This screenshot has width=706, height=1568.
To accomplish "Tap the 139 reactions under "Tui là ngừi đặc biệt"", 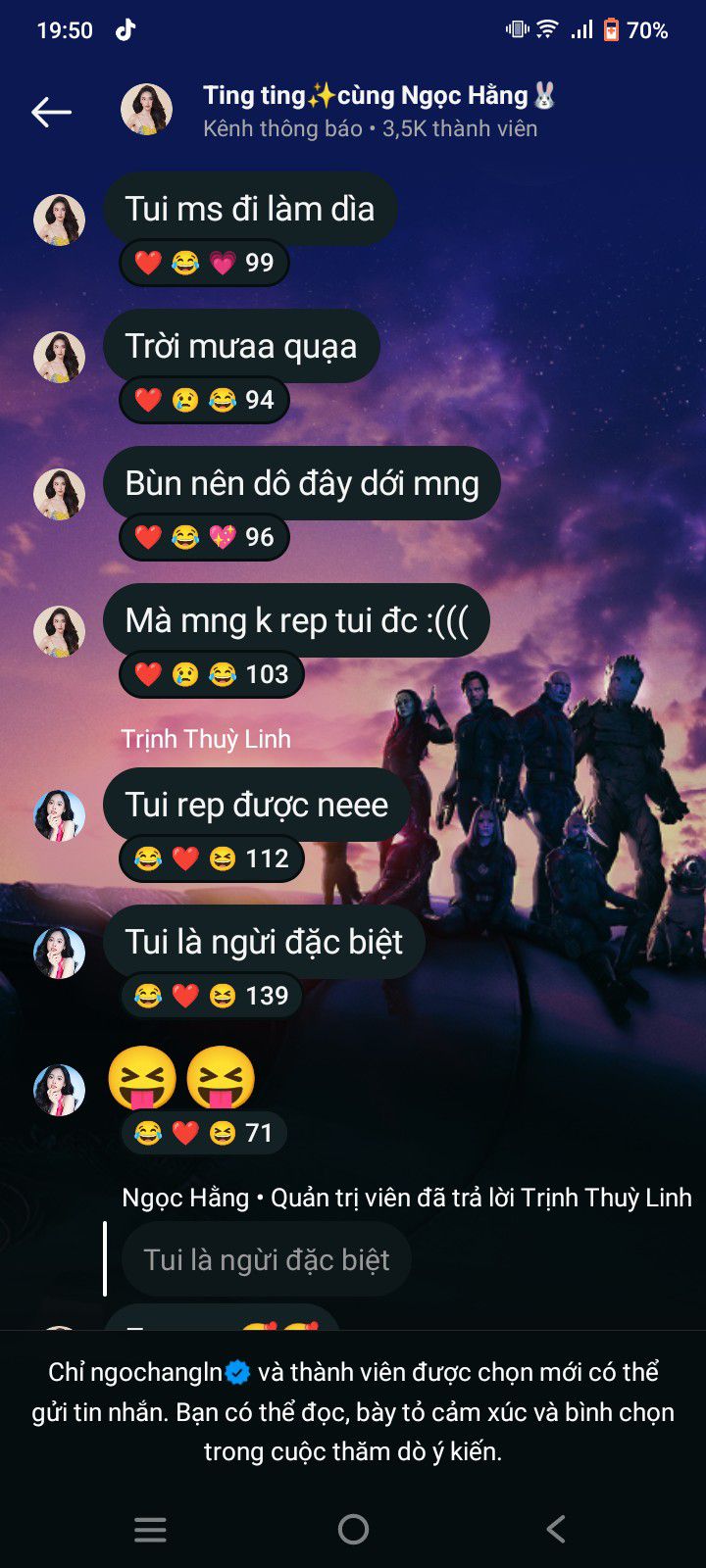I will tap(212, 996).
